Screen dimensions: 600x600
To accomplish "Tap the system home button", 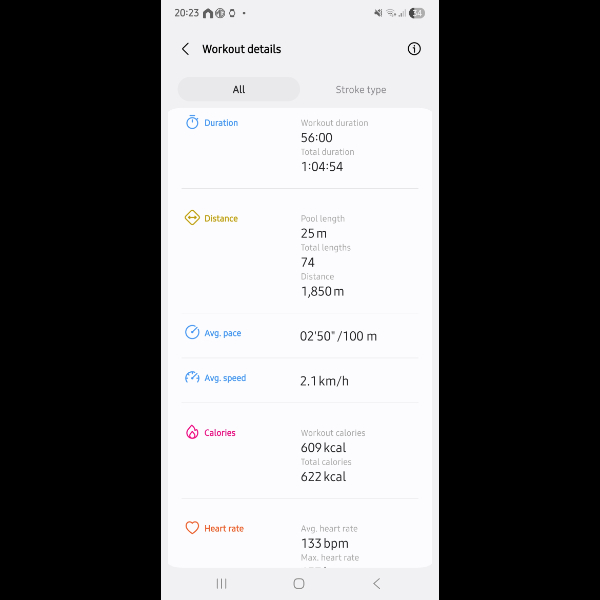I will point(299,583).
